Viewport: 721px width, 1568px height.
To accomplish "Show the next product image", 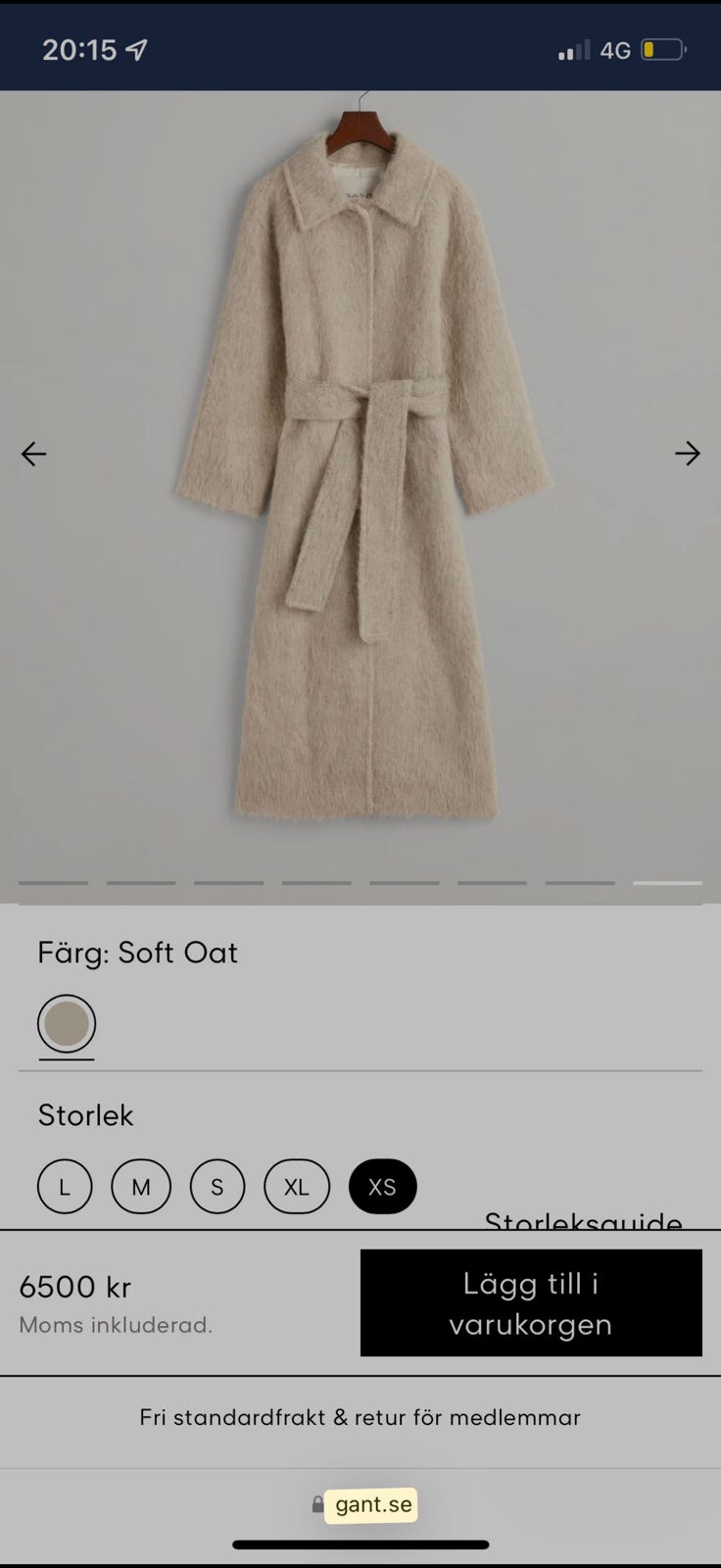I will pyautogui.click(x=688, y=453).
